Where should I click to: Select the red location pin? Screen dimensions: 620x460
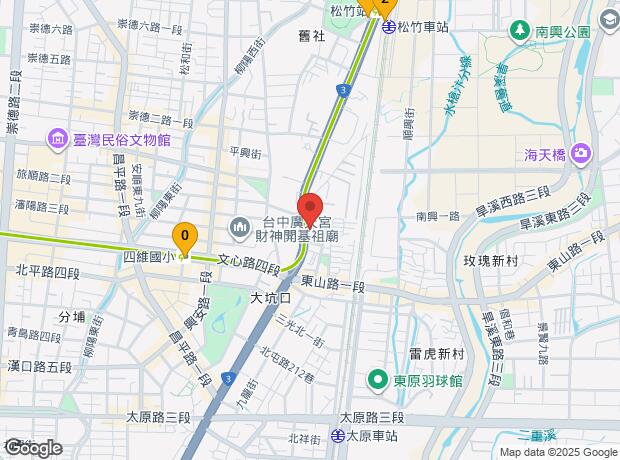tap(309, 206)
